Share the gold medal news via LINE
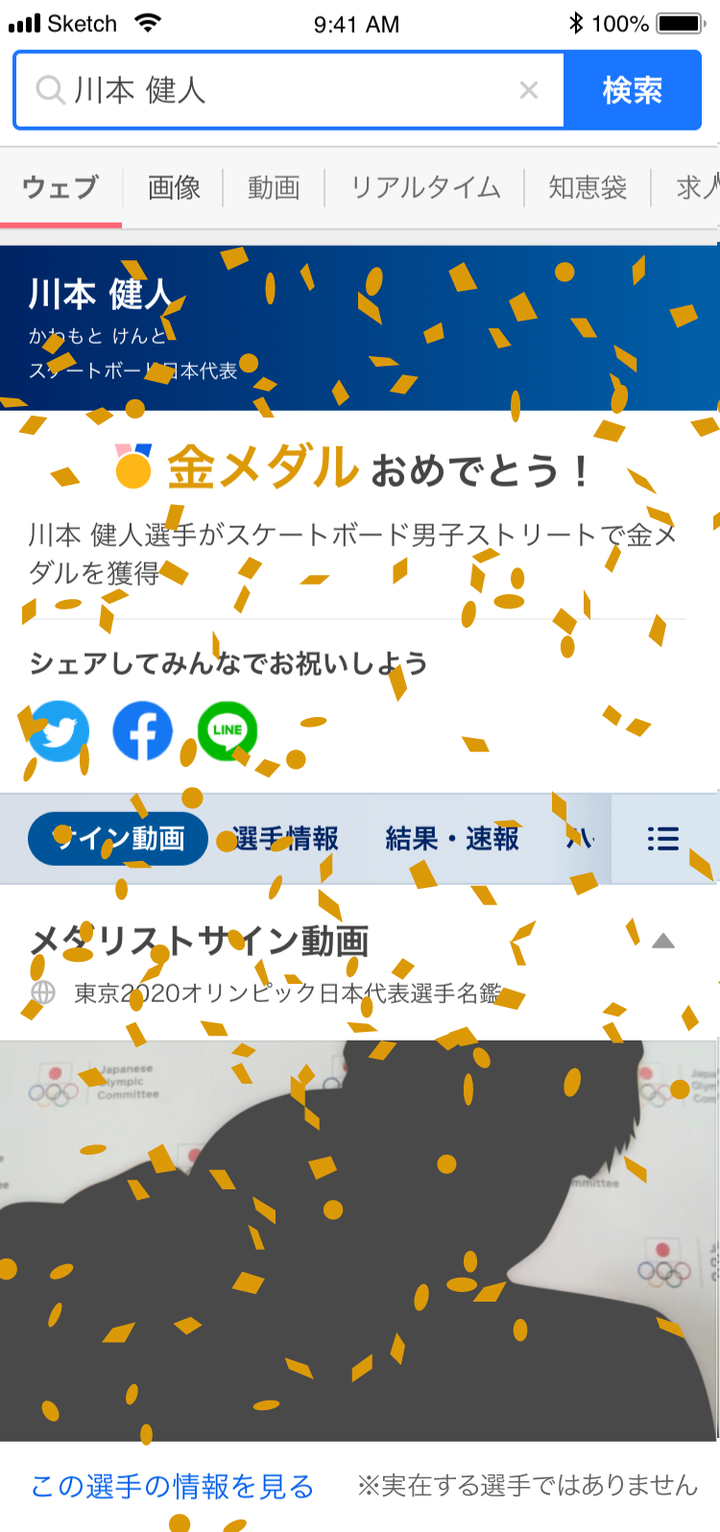Image resolution: width=720 pixels, height=1532 pixels. [227, 731]
